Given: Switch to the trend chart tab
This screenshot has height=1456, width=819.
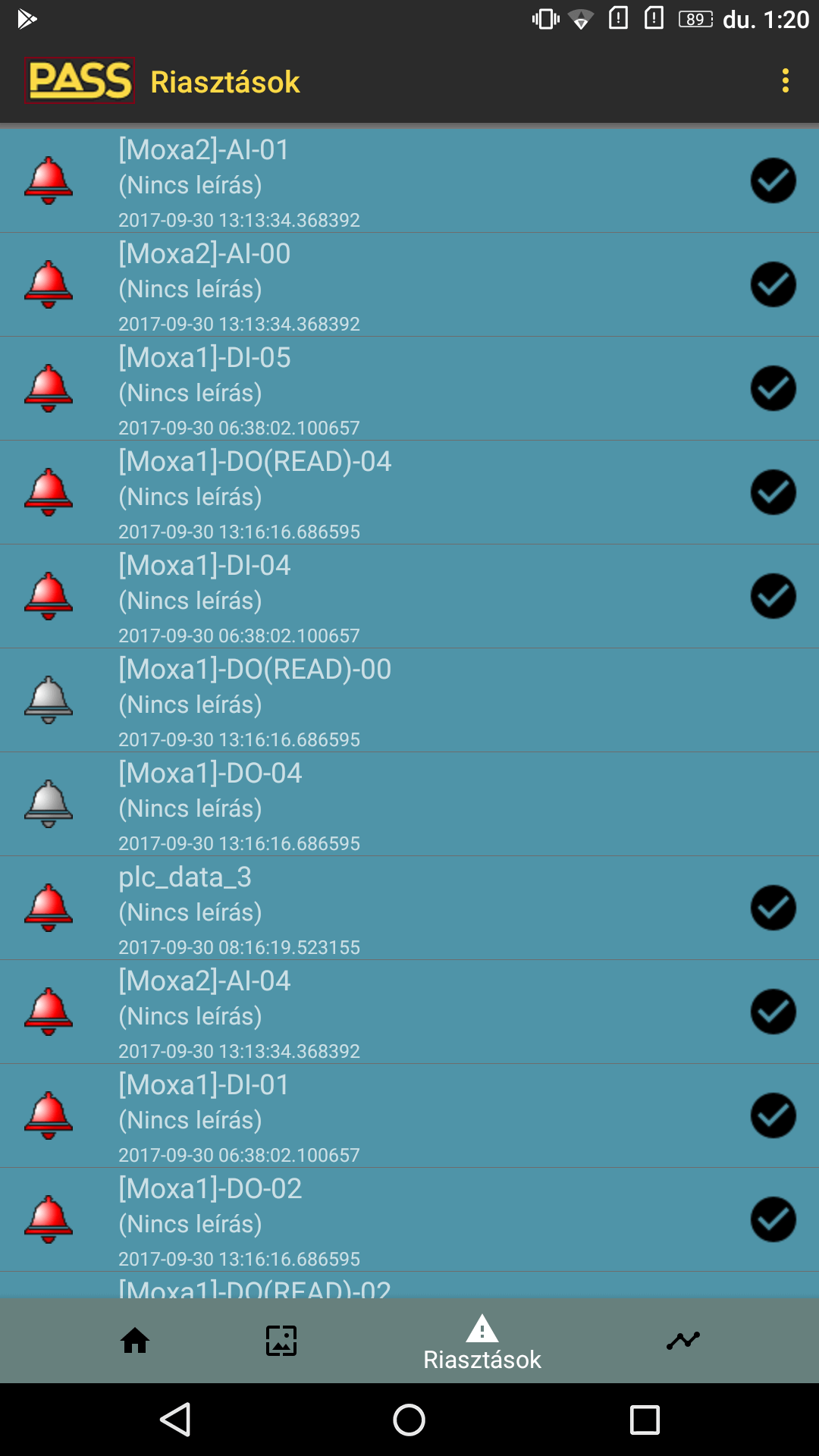Looking at the screenshot, I should (x=682, y=1340).
